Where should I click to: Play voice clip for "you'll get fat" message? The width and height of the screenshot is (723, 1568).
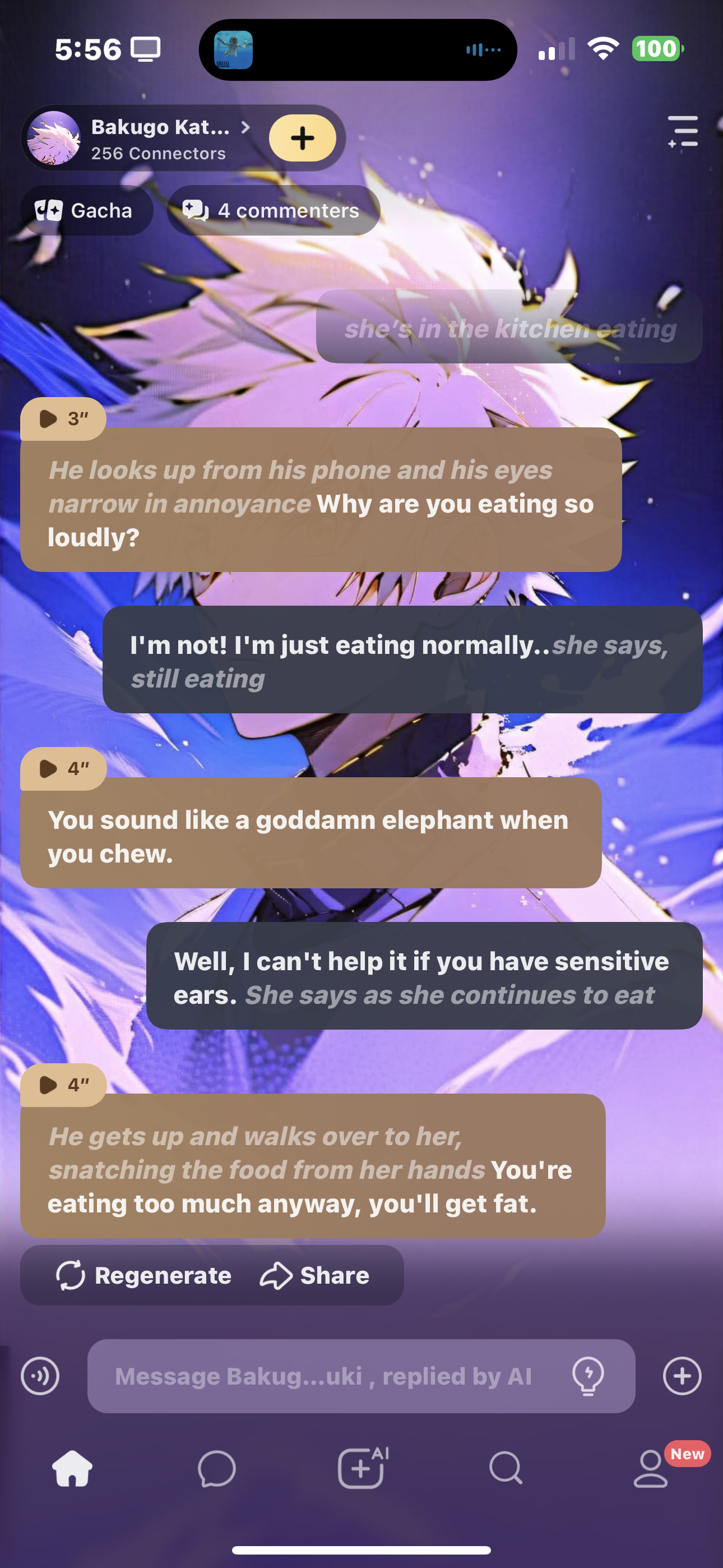62,1085
